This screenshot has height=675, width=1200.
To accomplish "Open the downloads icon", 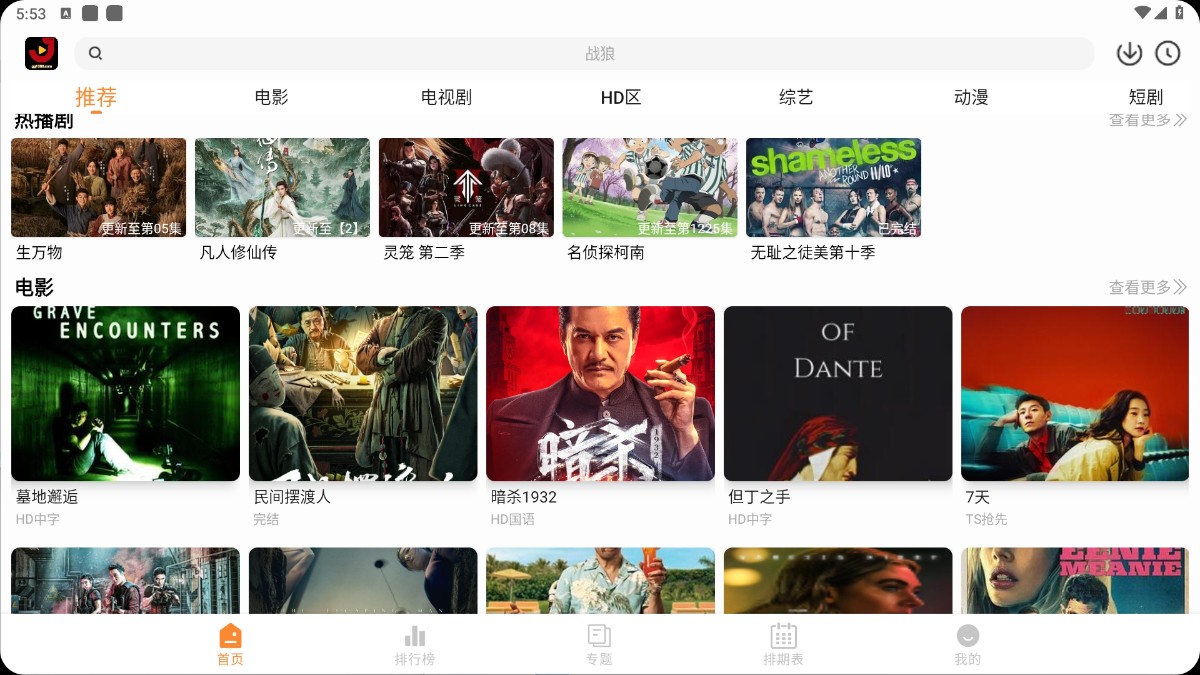I will (x=1129, y=54).
